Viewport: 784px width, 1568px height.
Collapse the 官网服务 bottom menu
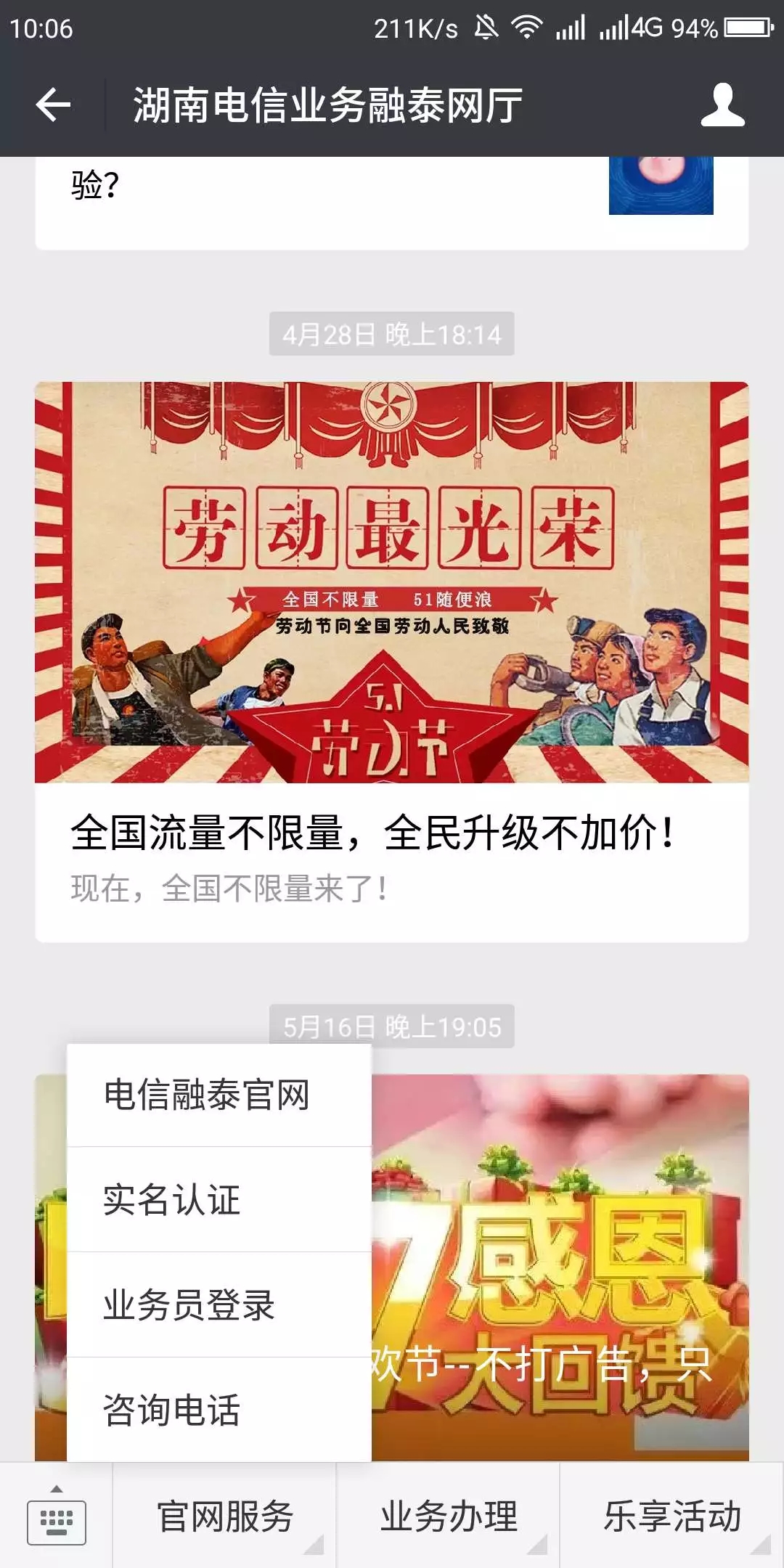225,1517
